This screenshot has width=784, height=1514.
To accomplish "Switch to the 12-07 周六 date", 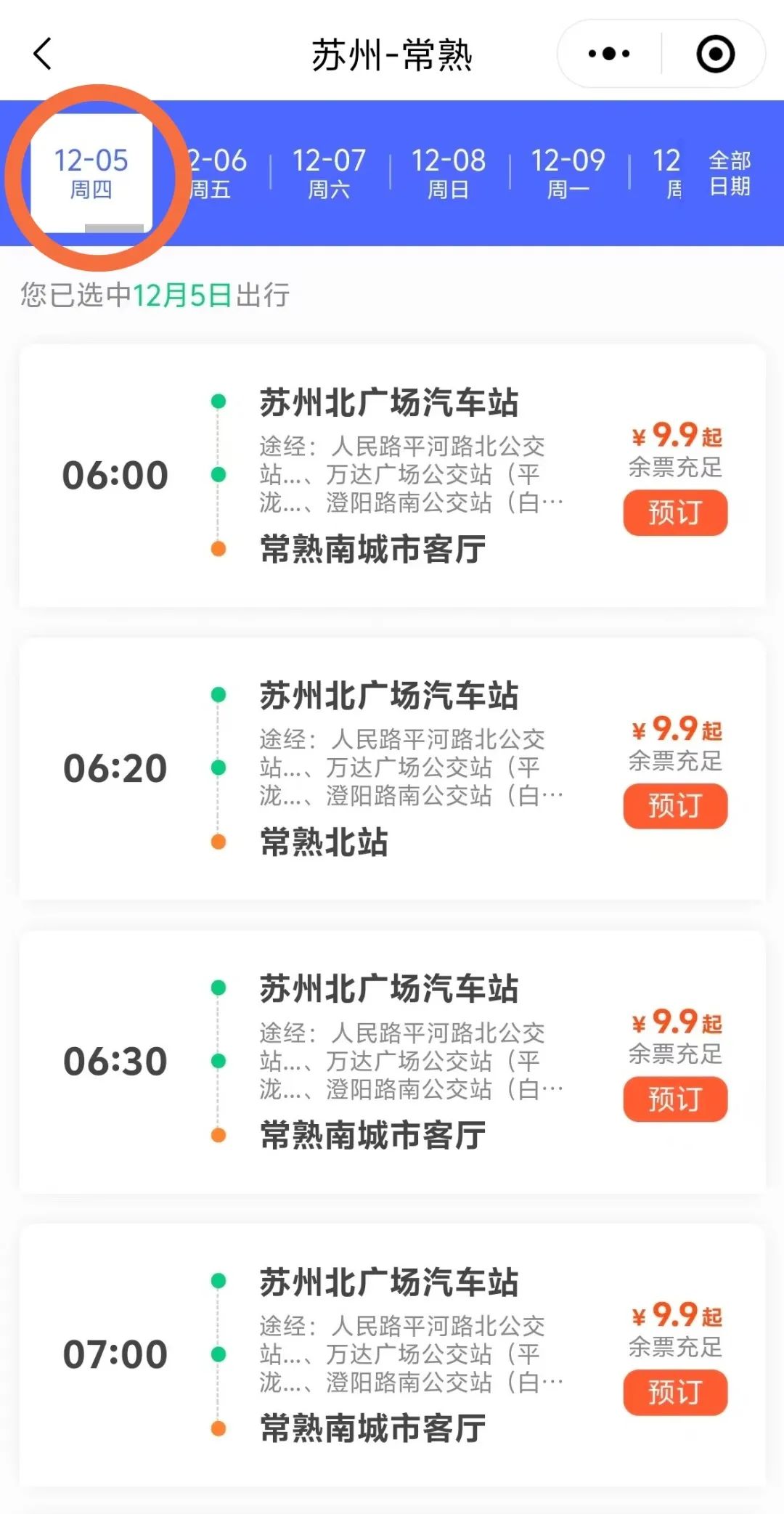I will click(x=329, y=173).
